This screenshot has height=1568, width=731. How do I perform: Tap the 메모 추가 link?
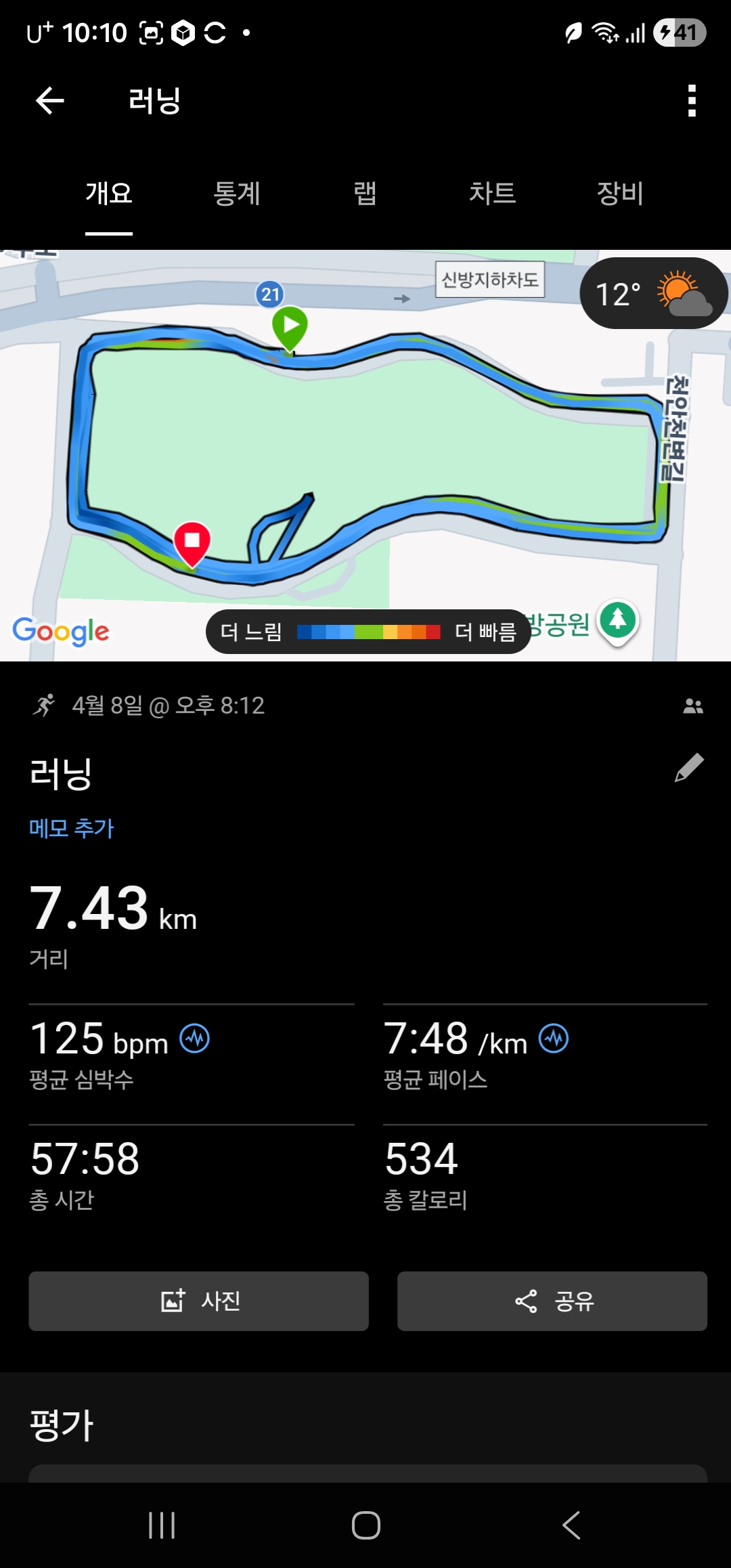(x=72, y=828)
